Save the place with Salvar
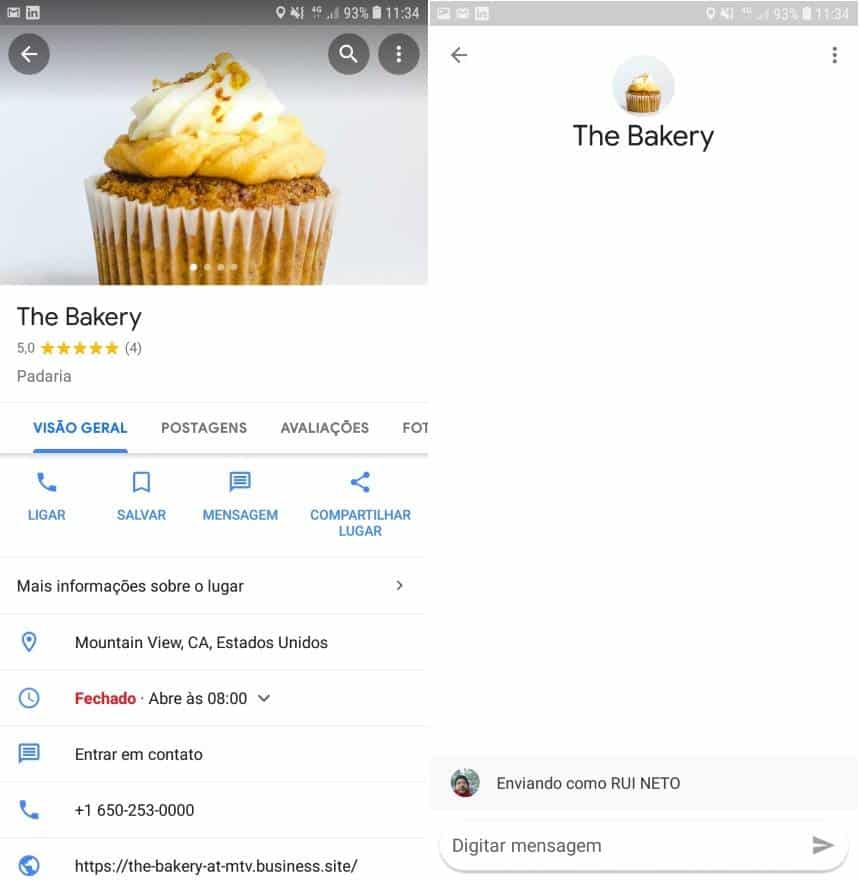Viewport: 860px width, 880px height. point(141,497)
